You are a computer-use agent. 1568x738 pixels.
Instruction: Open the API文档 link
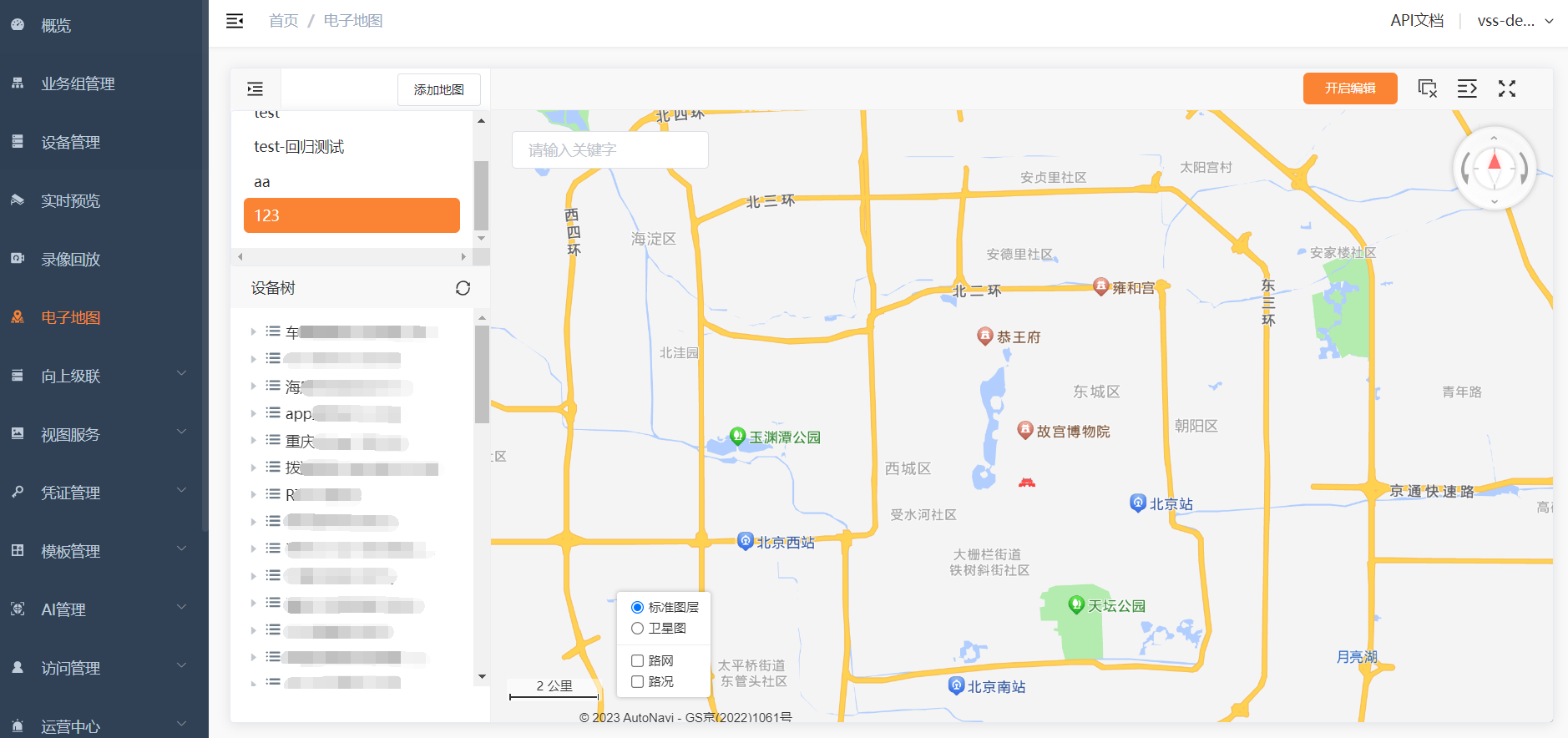pyautogui.click(x=1416, y=21)
